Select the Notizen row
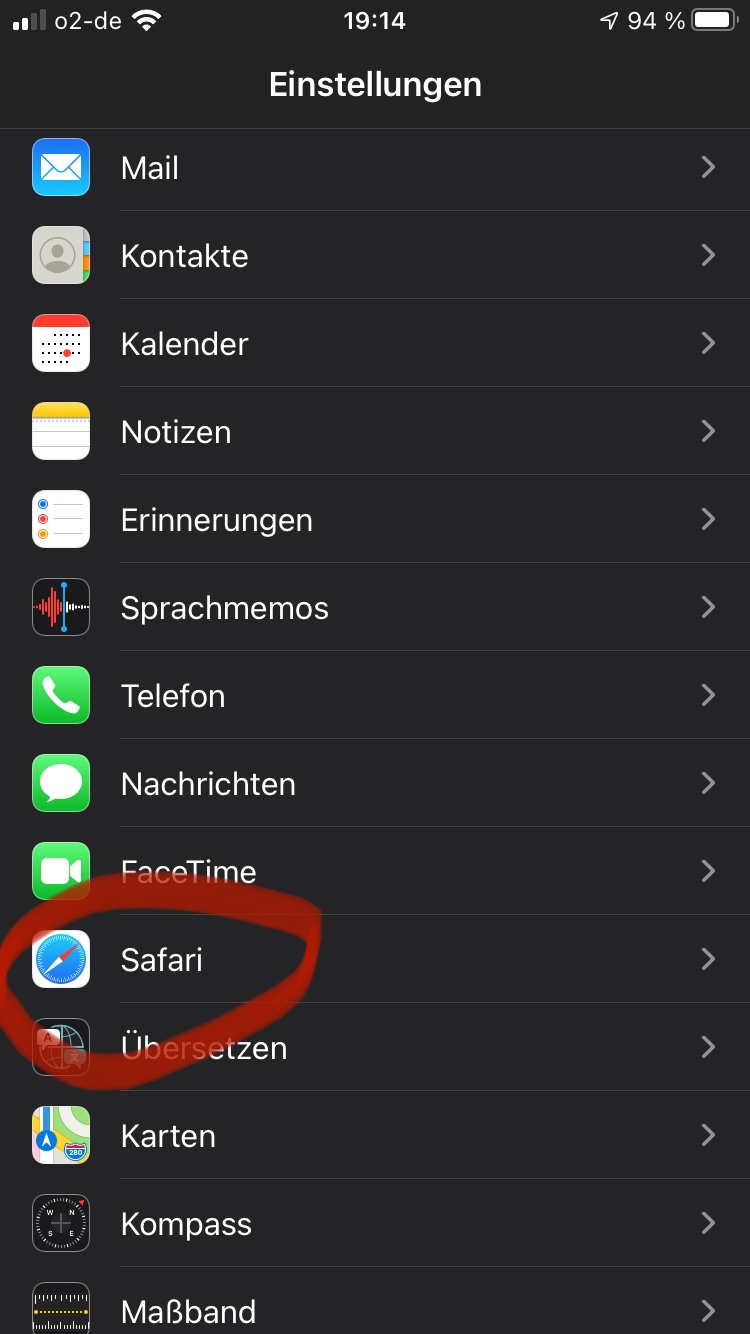Screen dimensions: 750x1334 click(x=375, y=432)
